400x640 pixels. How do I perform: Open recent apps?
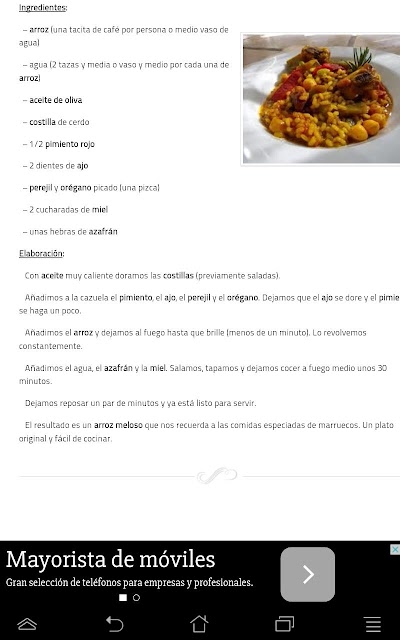click(x=284, y=624)
